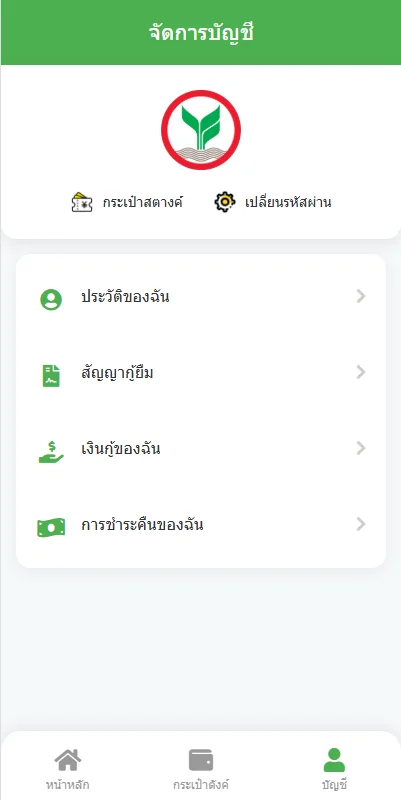Switch to หน้าหลัก home tab
Viewport: 401px width, 800px height.
pos(67,769)
